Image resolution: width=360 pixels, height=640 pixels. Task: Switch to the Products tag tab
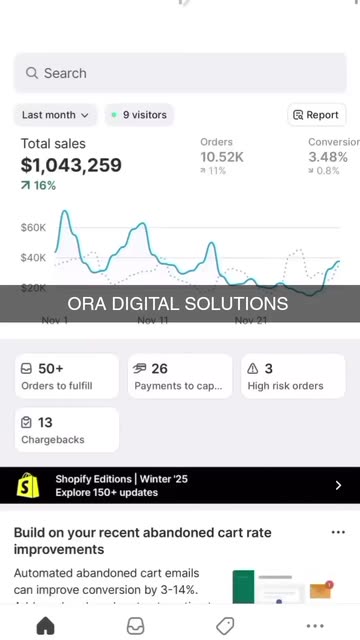tap(225, 625)
